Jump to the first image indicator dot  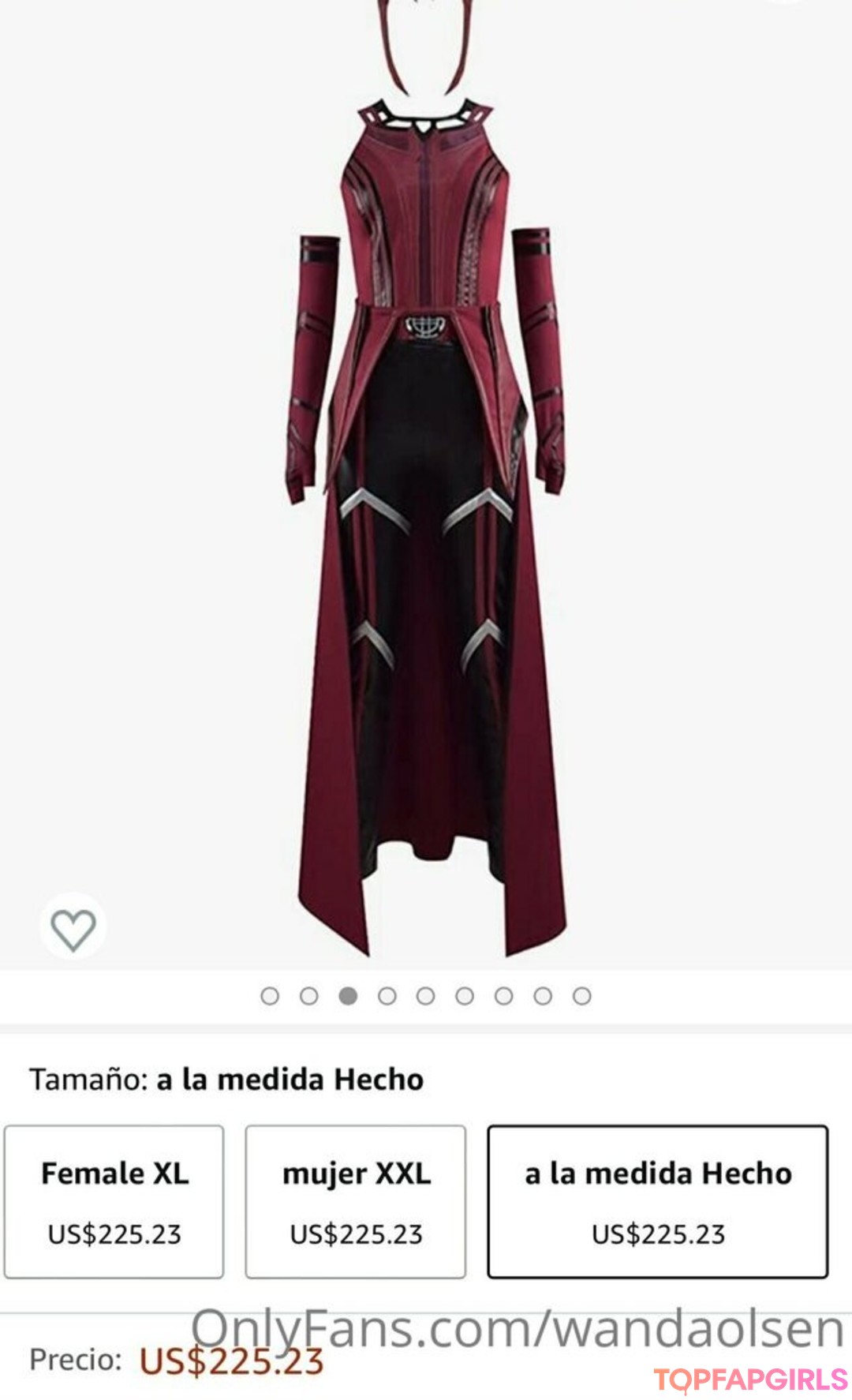[x=270, y=996]
